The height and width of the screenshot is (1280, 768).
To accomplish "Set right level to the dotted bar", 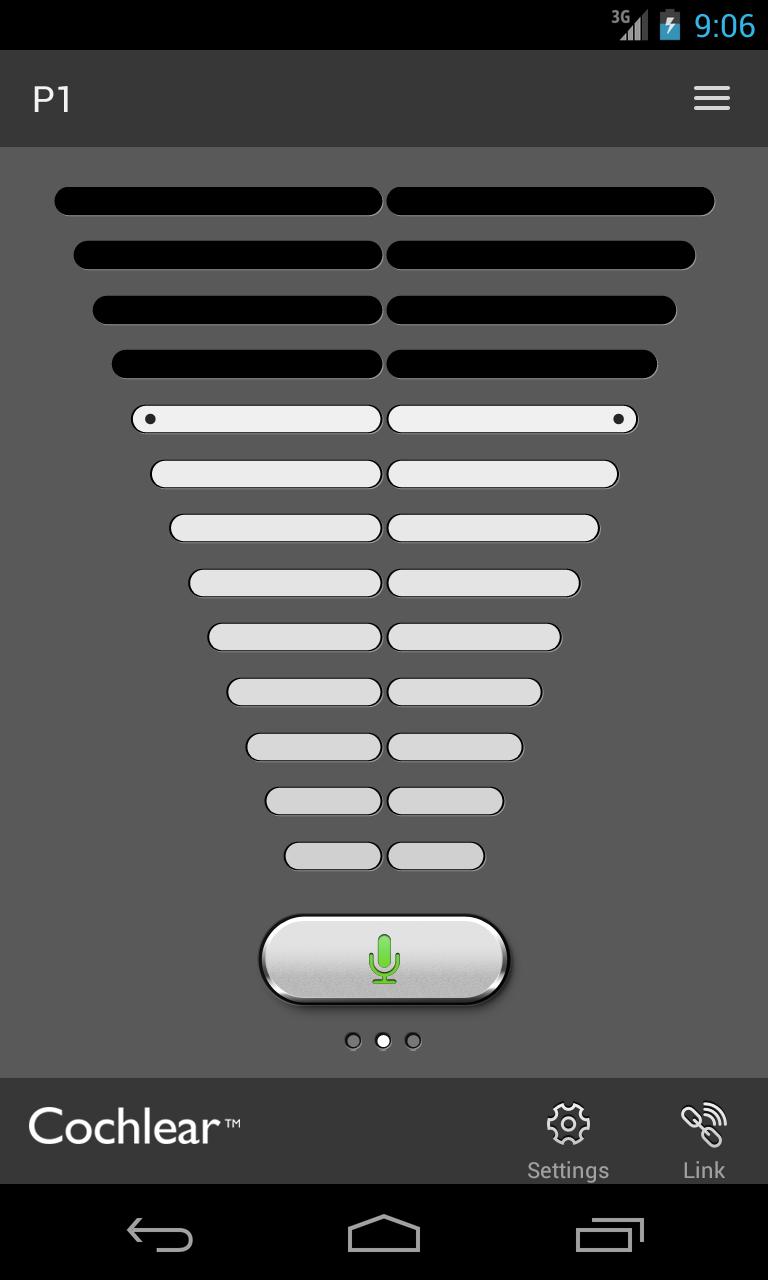I will tap(512, 419).
